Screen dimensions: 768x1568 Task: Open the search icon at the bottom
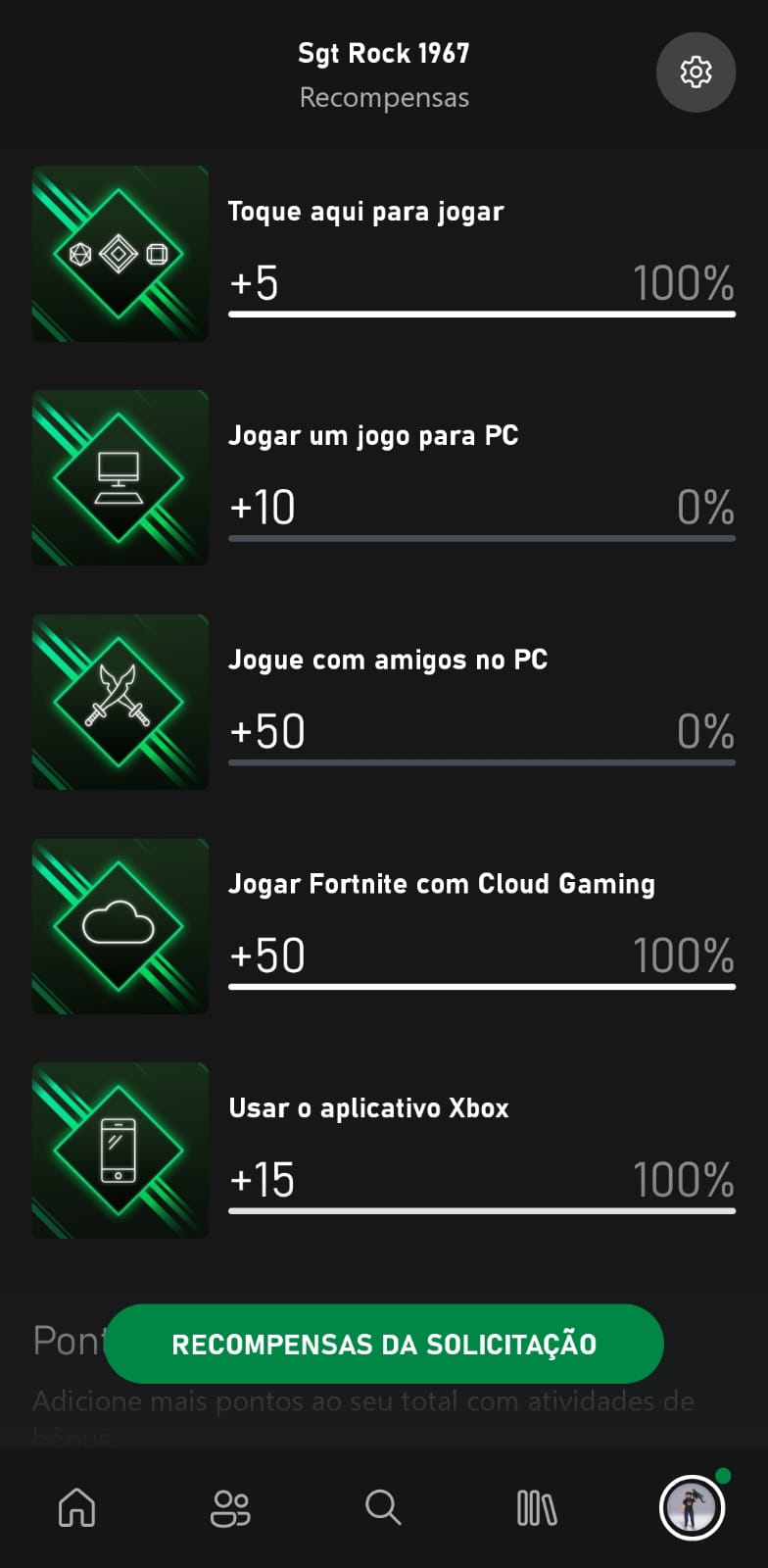[x=382, y=1509]
